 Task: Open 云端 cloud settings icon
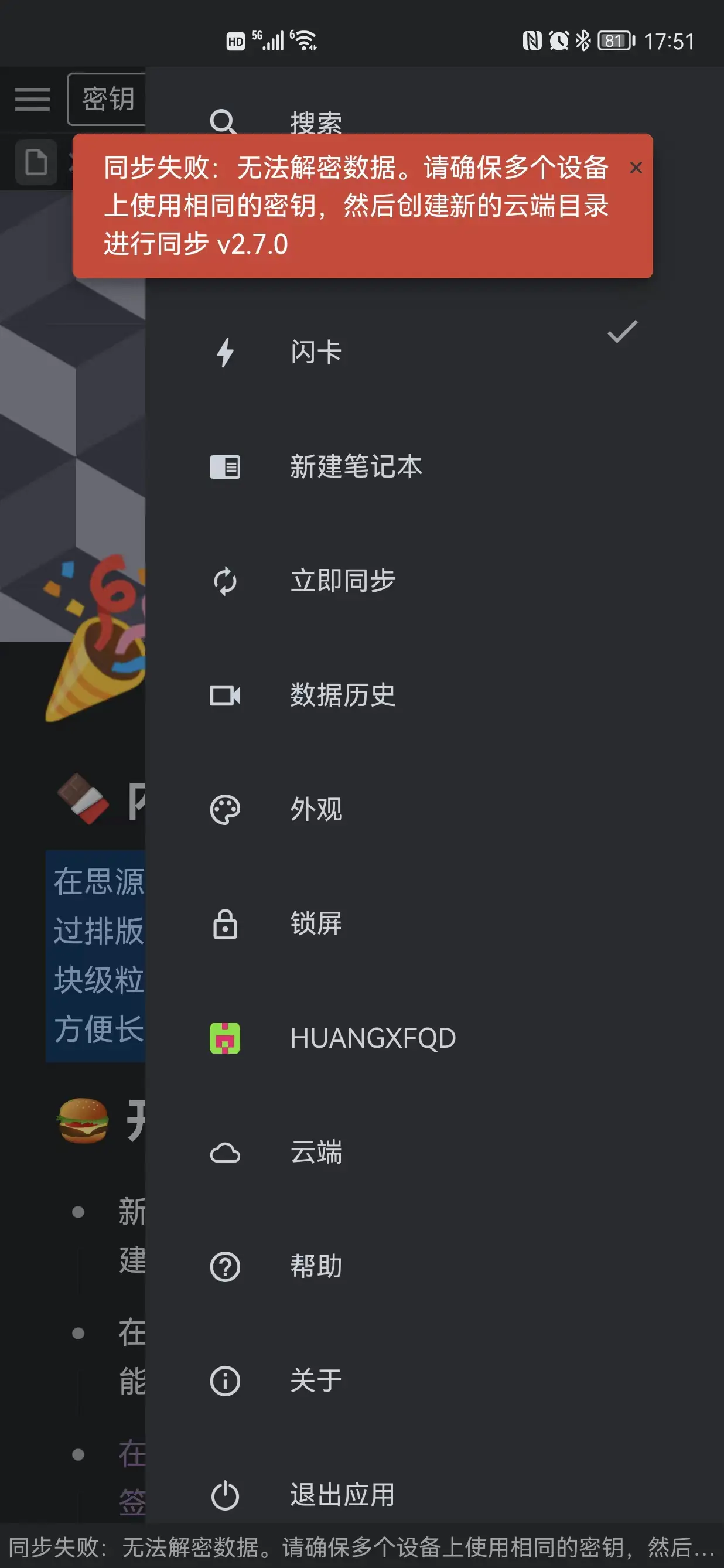click(x=225, y=1154)
